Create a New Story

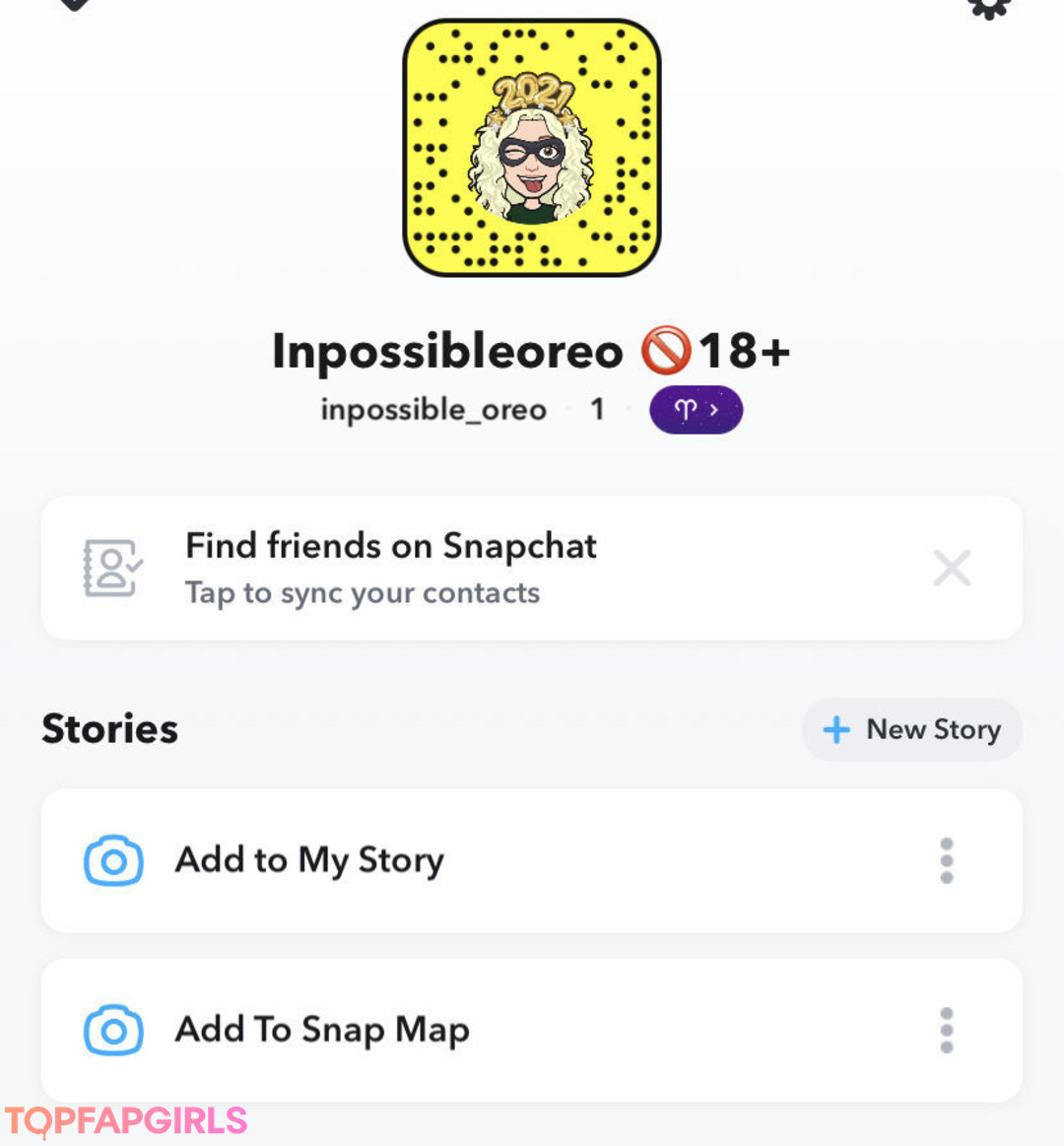click(912, 730)
